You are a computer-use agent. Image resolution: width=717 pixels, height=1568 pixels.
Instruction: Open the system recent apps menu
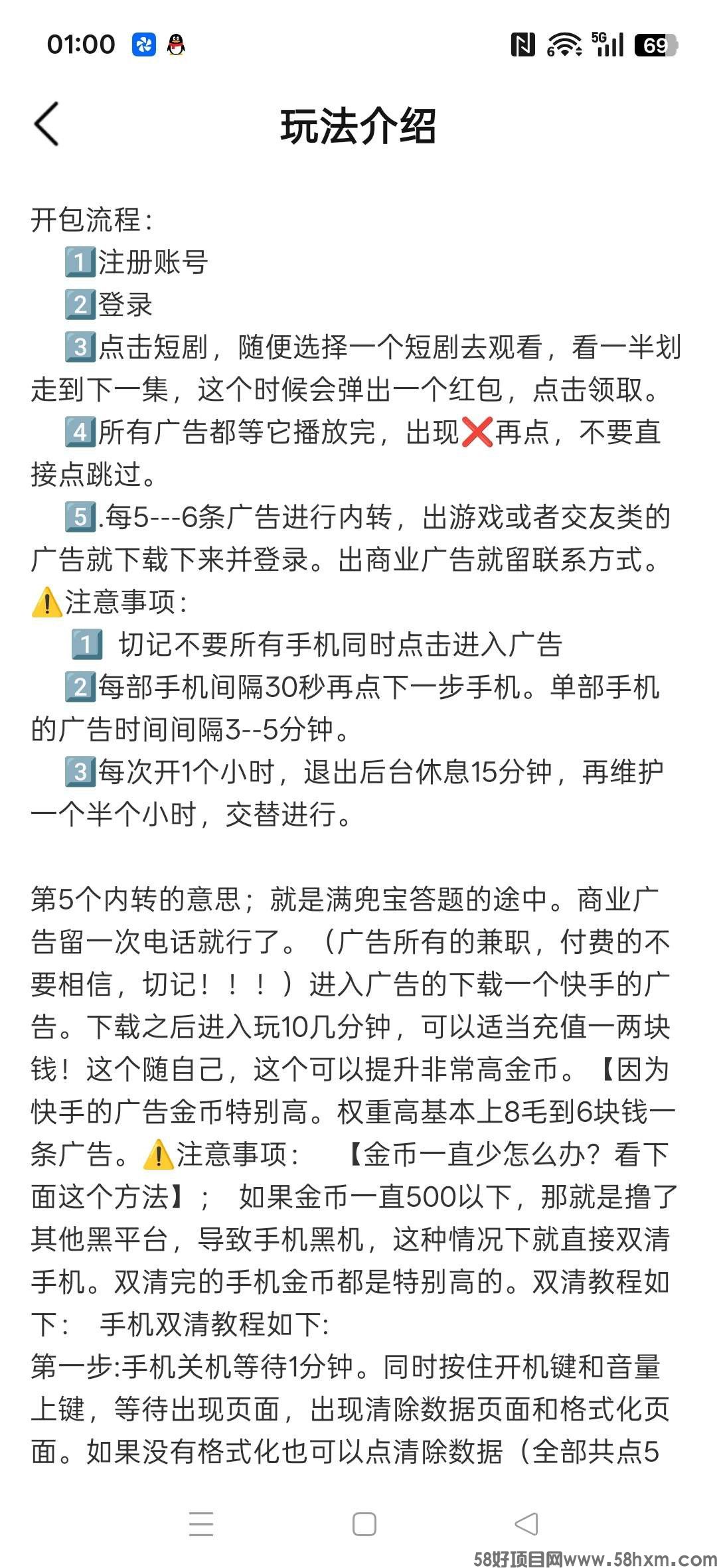point(201,1524)
